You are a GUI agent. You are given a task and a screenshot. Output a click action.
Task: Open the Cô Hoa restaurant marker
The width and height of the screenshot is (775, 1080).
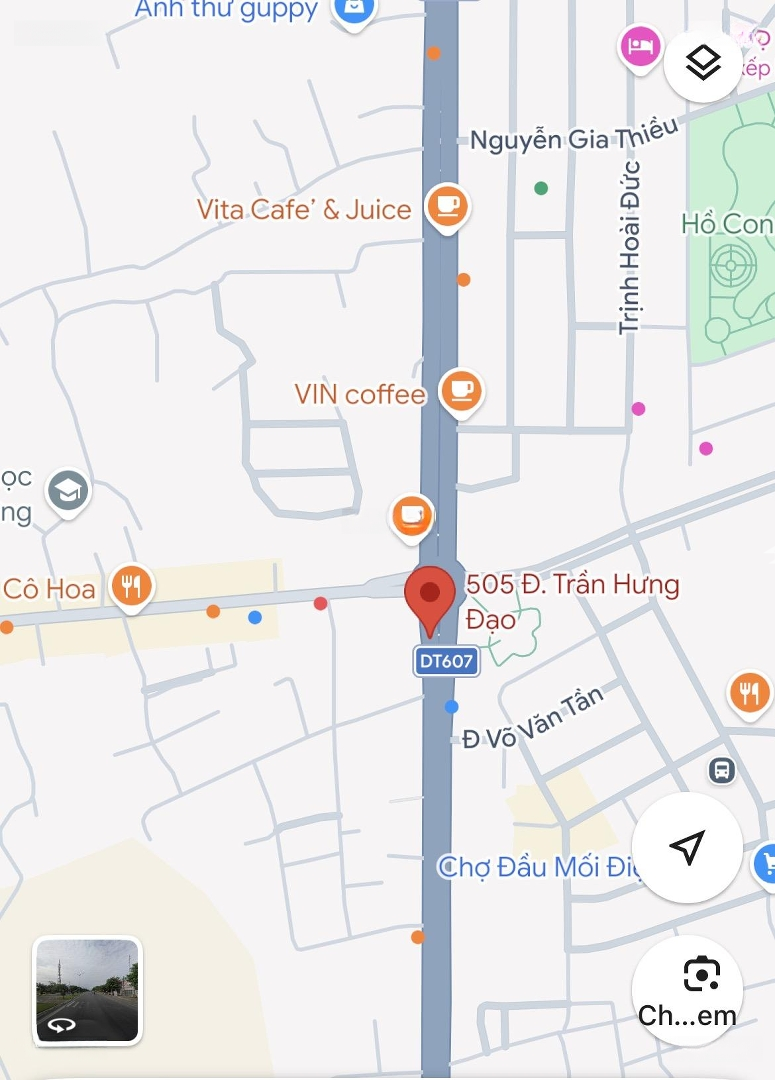pyautogui.click(x=131, y=585)
